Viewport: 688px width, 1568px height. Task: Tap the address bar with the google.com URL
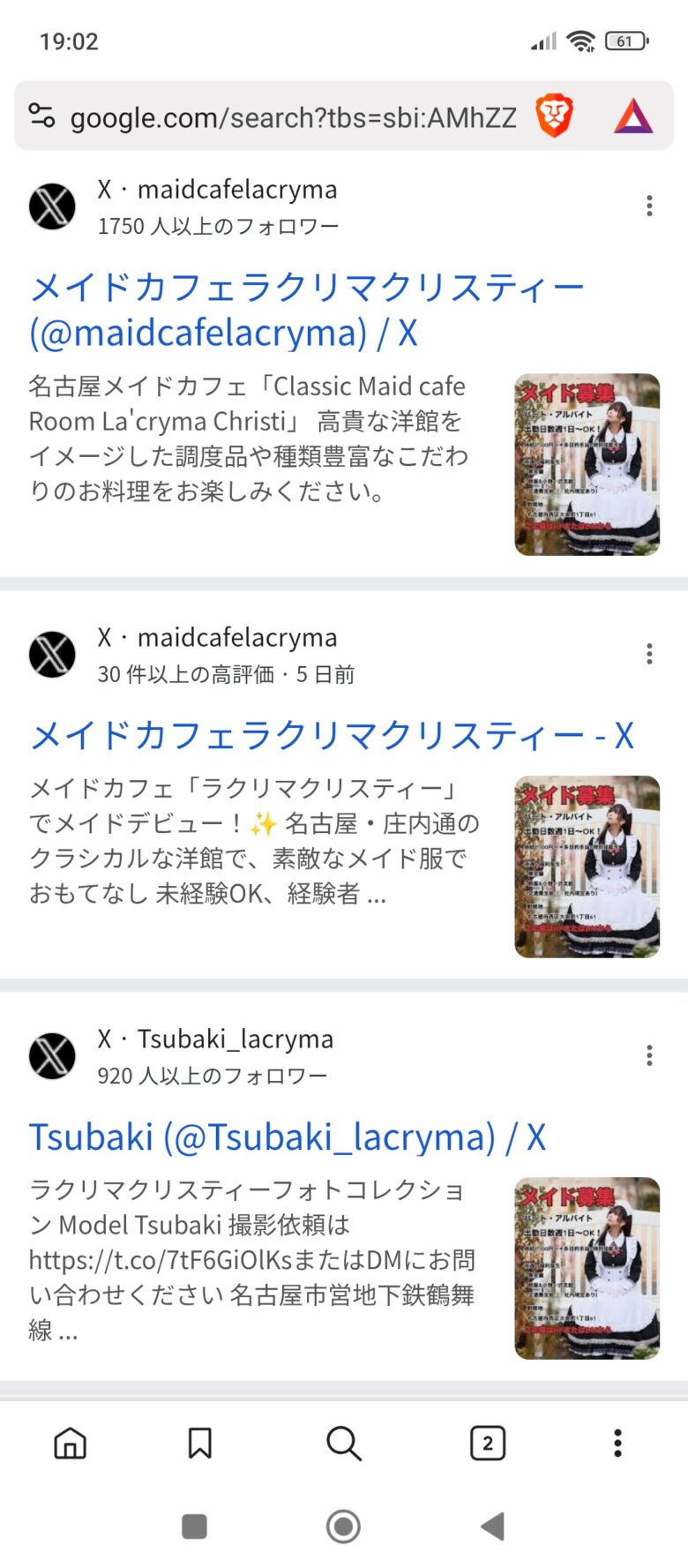[291, 117]
